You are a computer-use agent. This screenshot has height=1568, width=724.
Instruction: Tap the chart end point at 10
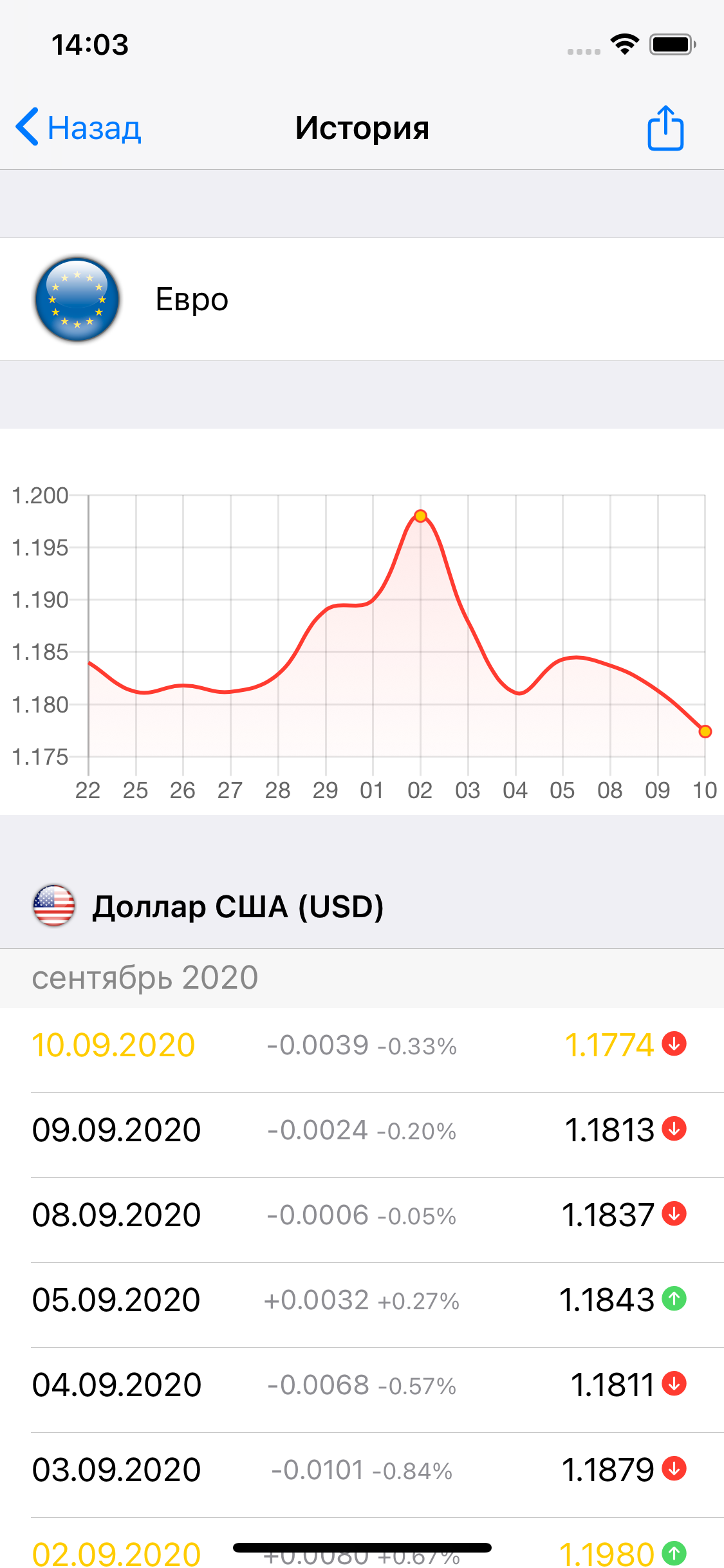[x=705, y=731]
